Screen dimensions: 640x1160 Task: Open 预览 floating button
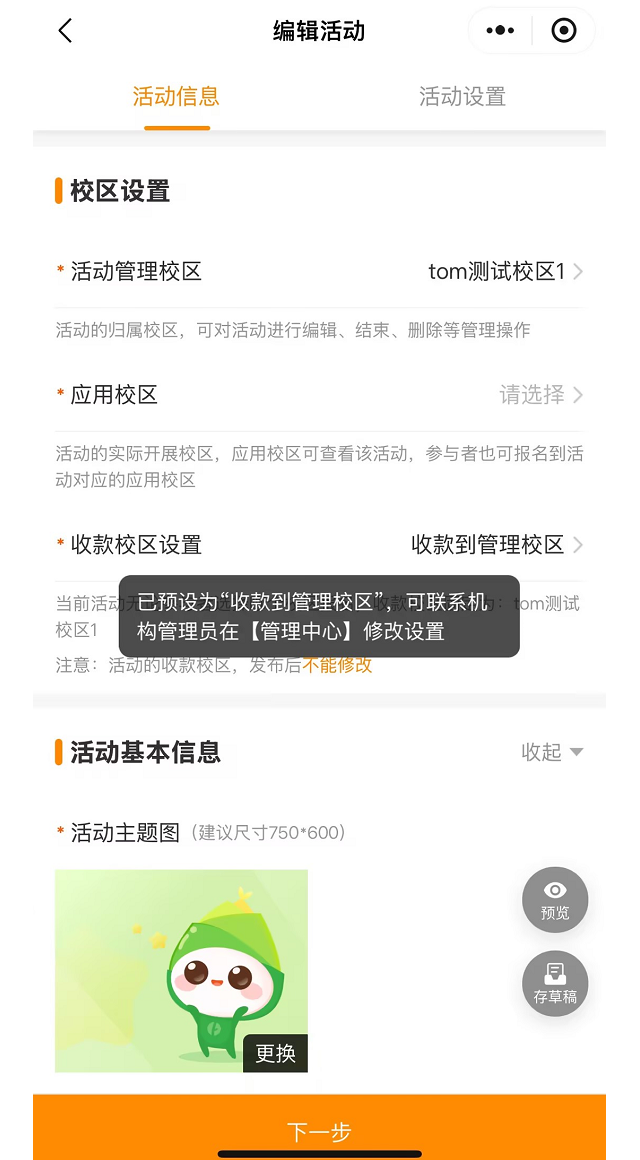point(555,900)
